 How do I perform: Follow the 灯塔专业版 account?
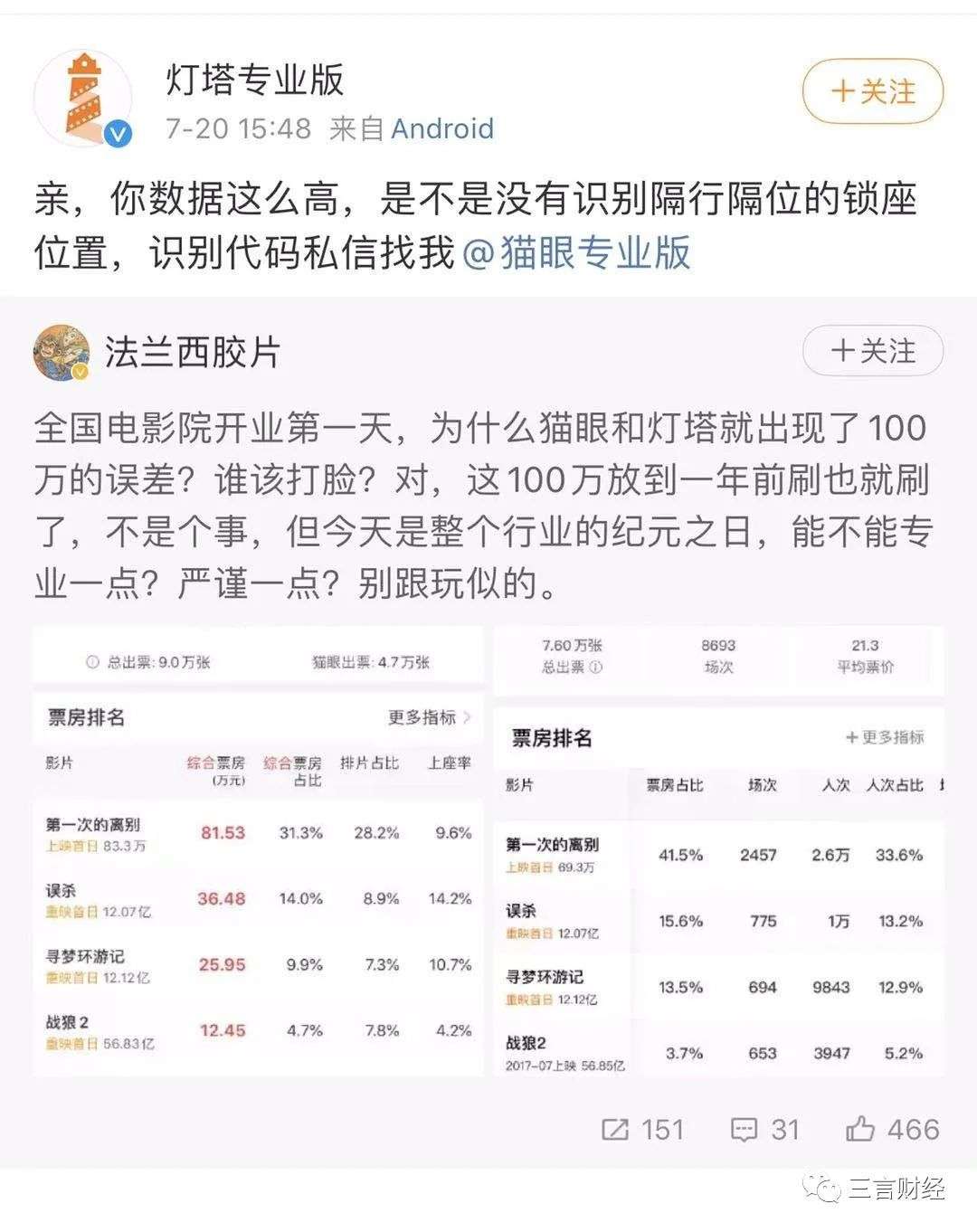pos(872,91)
